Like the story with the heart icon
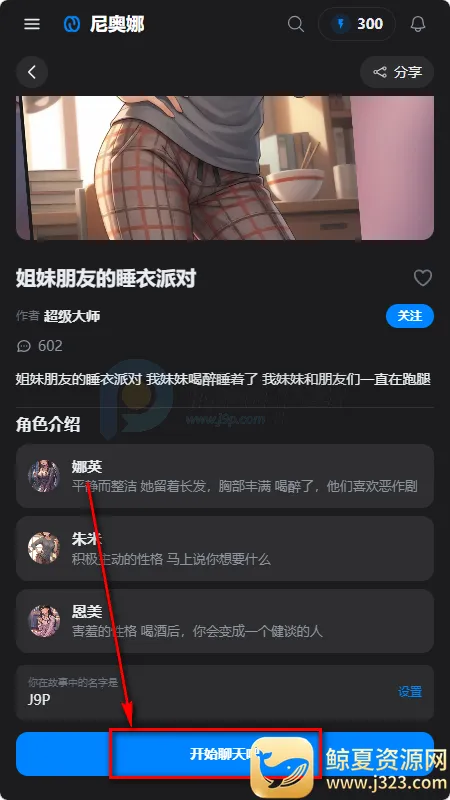The height and width of the screenshot is (800, 450). (x=422, y=278)
